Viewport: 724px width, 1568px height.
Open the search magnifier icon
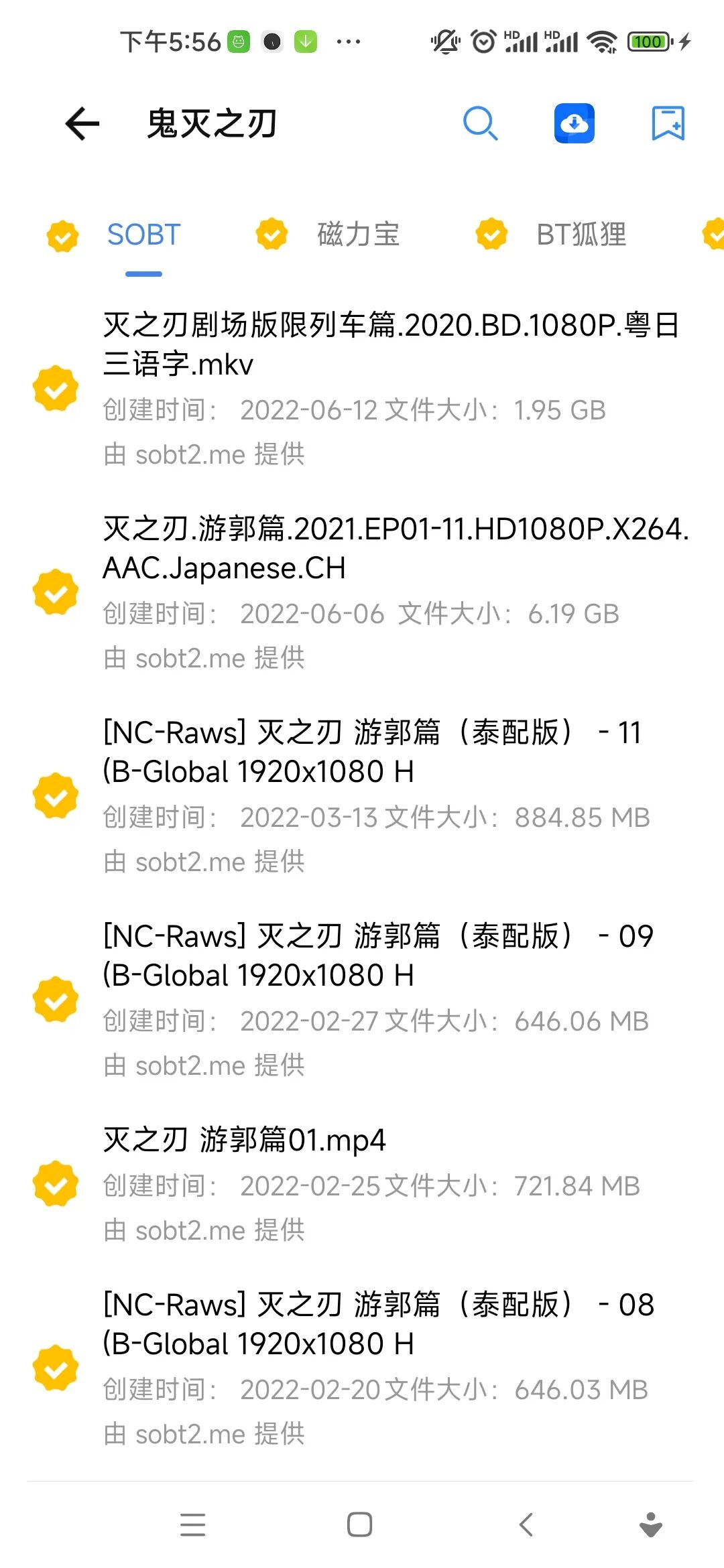[x=480, y=124]
